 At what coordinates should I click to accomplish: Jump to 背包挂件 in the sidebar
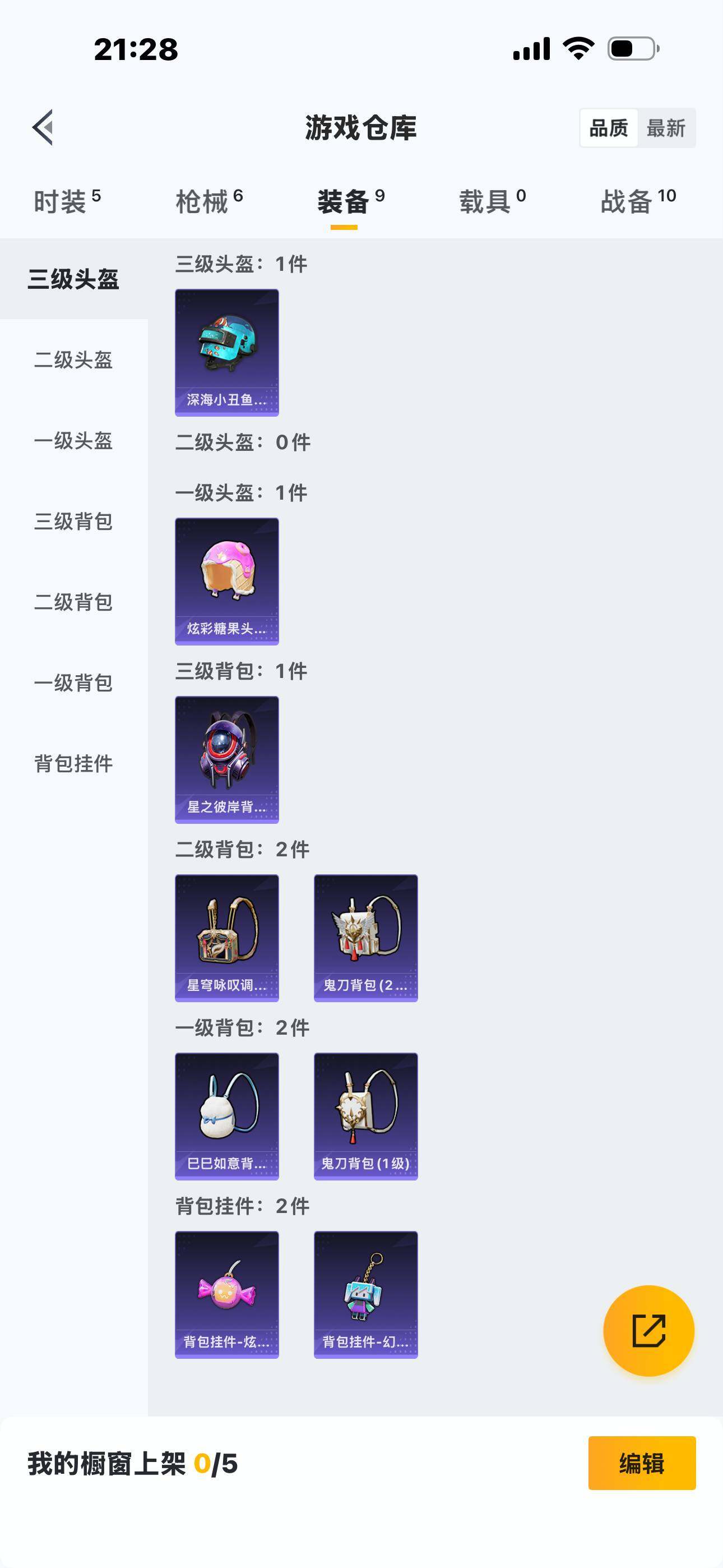[73, 763]
